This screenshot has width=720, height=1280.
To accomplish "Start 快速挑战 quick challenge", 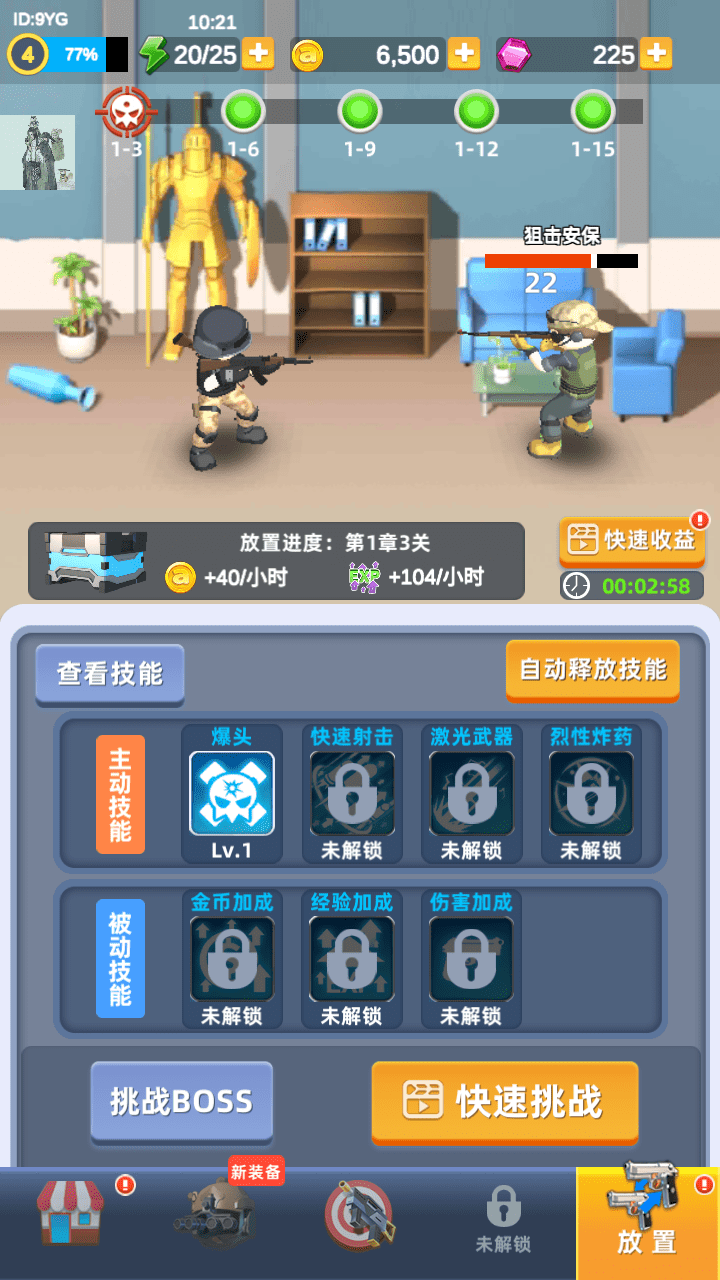I will click(x=504, y=1102).
